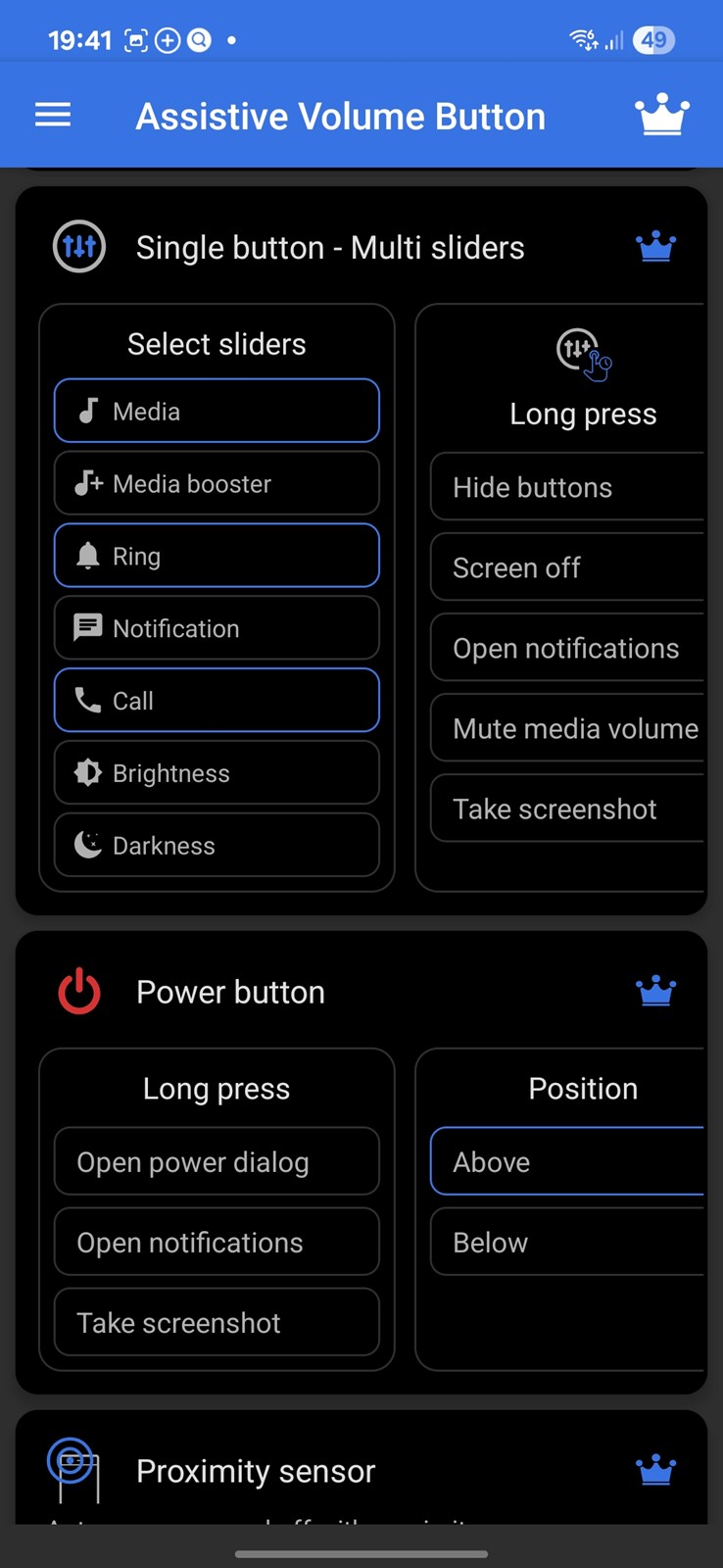
Task: Select the Darkness slider
Action: pyautogui.click(x=217, y=845)
